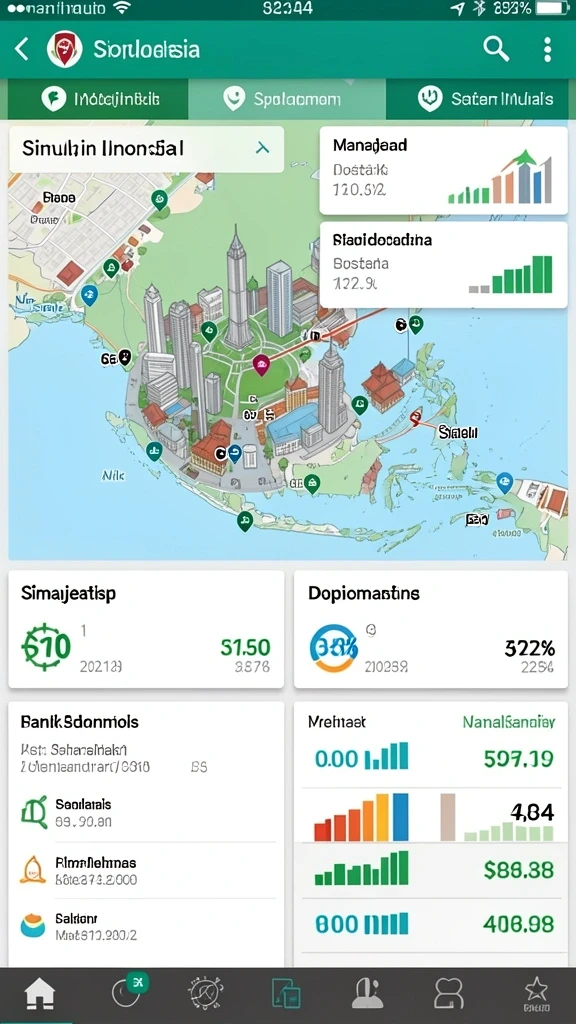Open the Dopiomastins percentage card
The width and height of the screenshot is (576, 1024).
(431, 629)
